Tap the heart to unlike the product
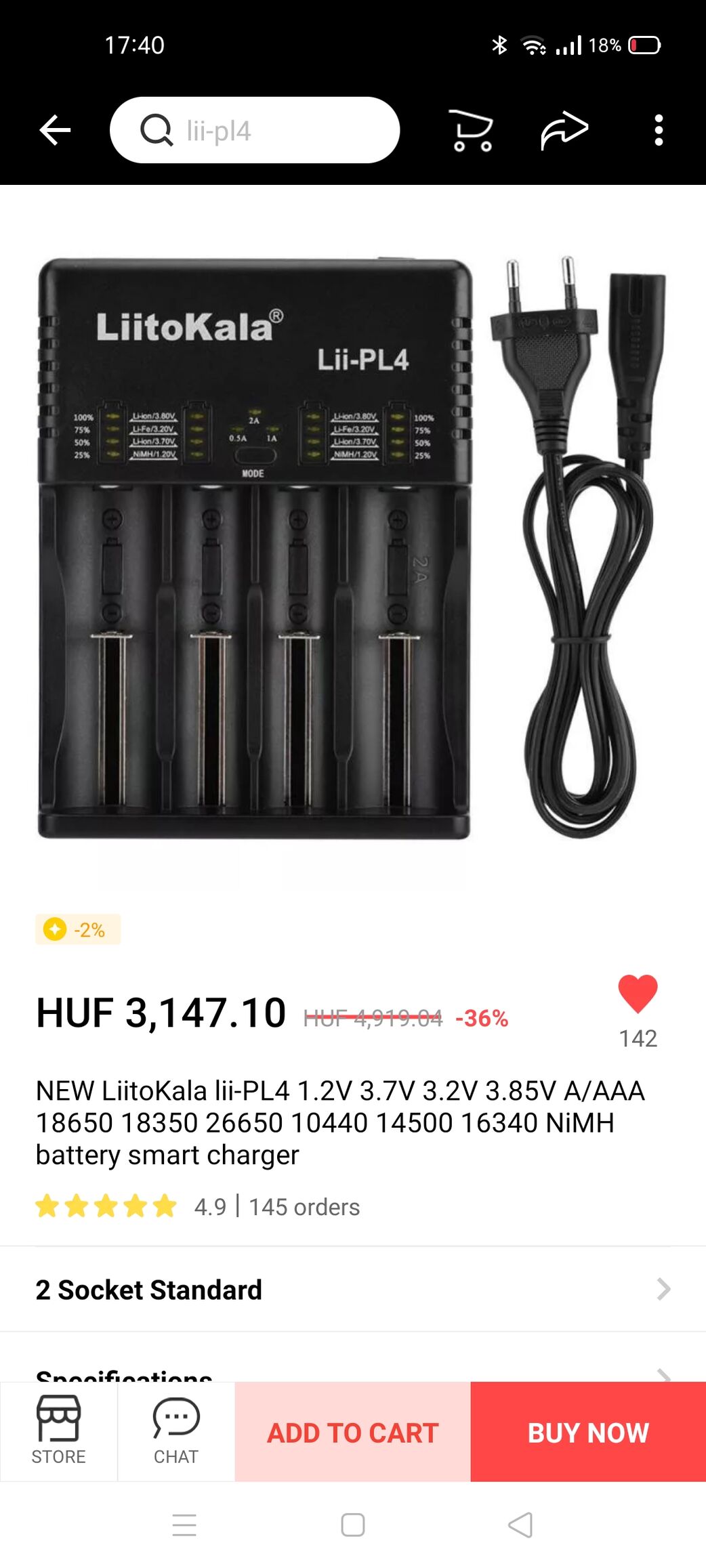 [x=638, y=994]
